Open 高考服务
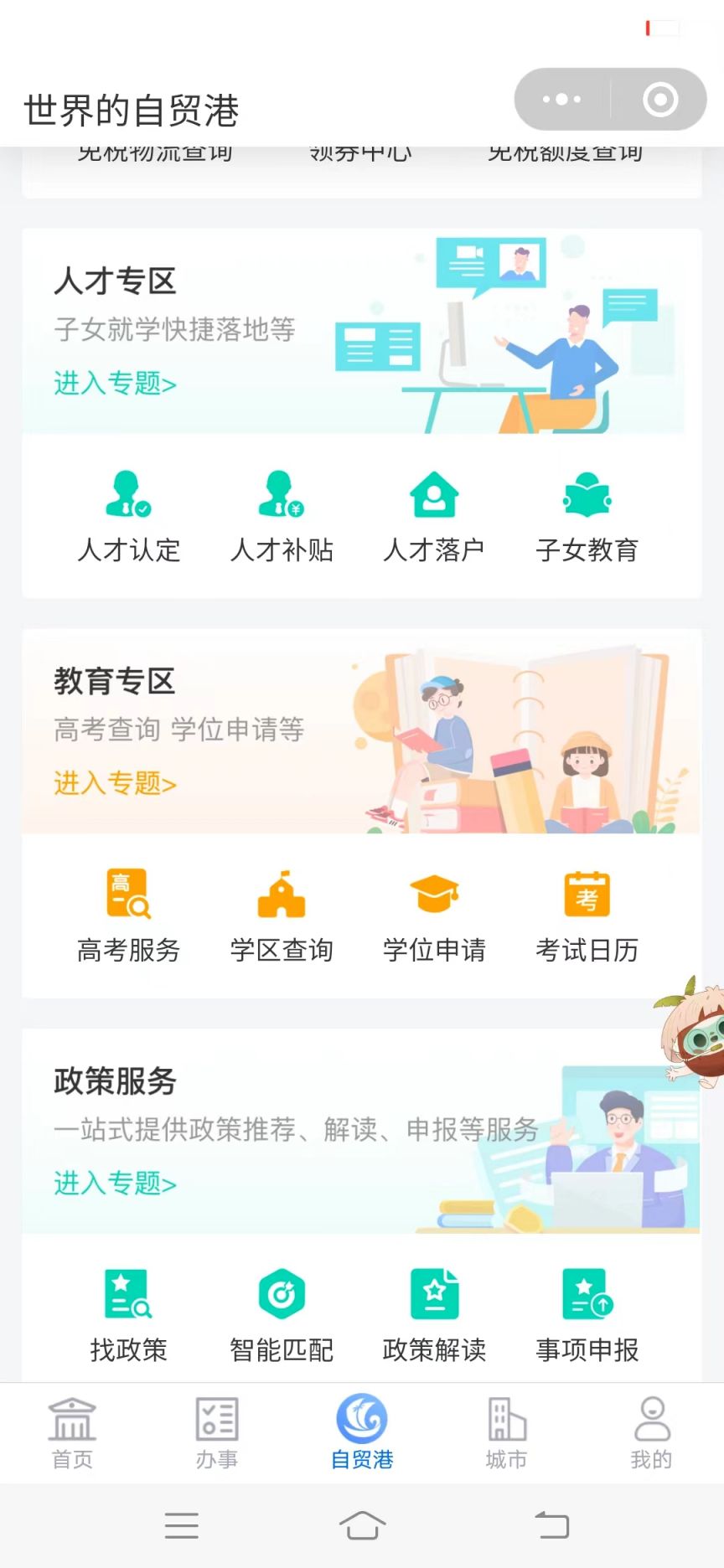 129,916
